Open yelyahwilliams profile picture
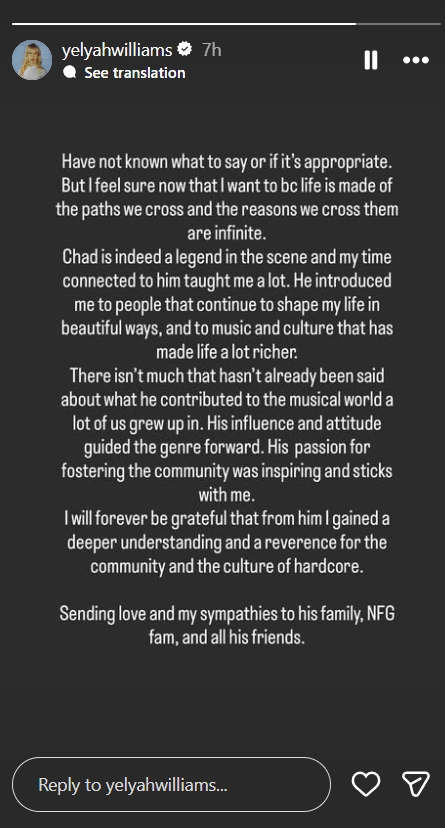The image size is (445, 828). pyautogui.click(x=32, y=60)
